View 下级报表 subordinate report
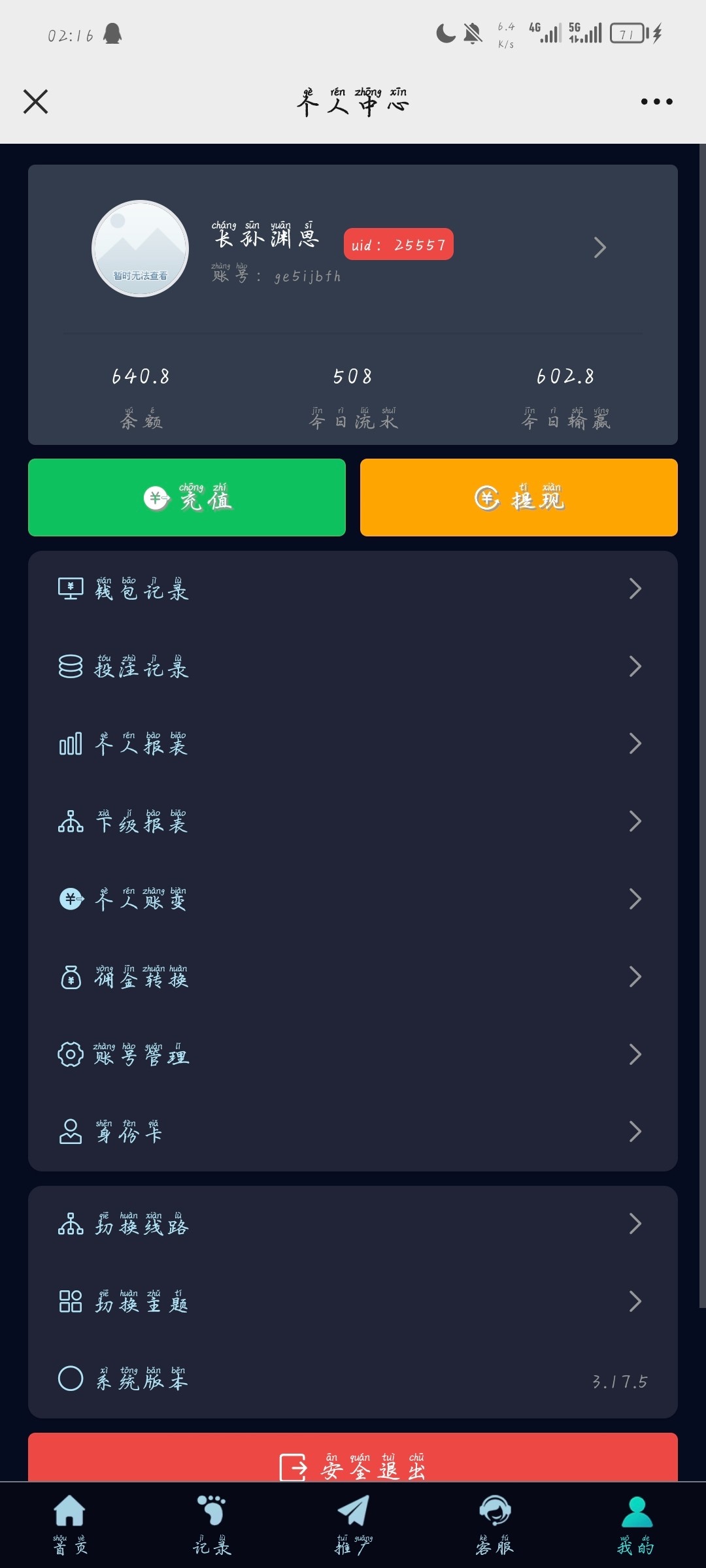 click(353, 822)
